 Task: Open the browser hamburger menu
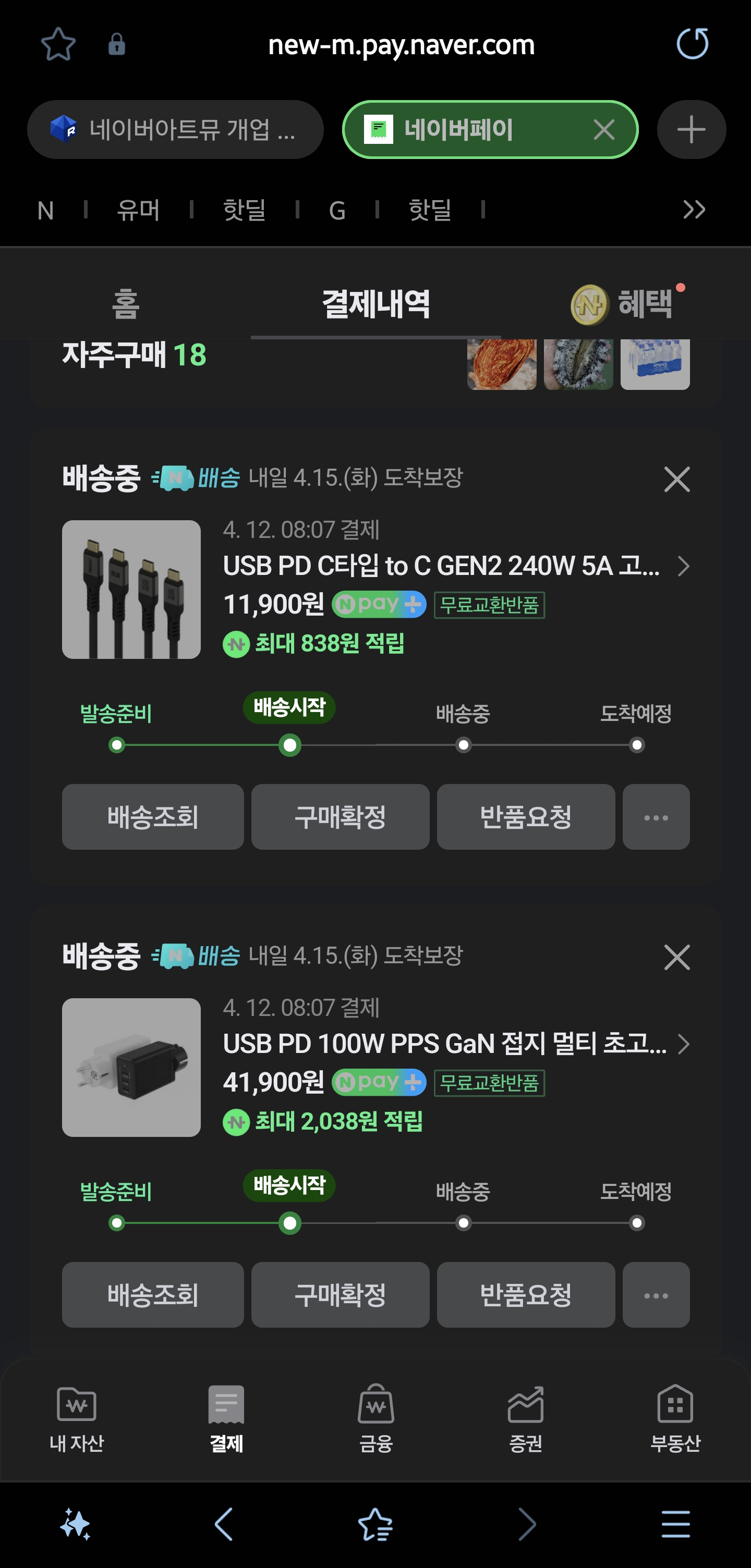pyautogui.click(x=675, y=1524)
